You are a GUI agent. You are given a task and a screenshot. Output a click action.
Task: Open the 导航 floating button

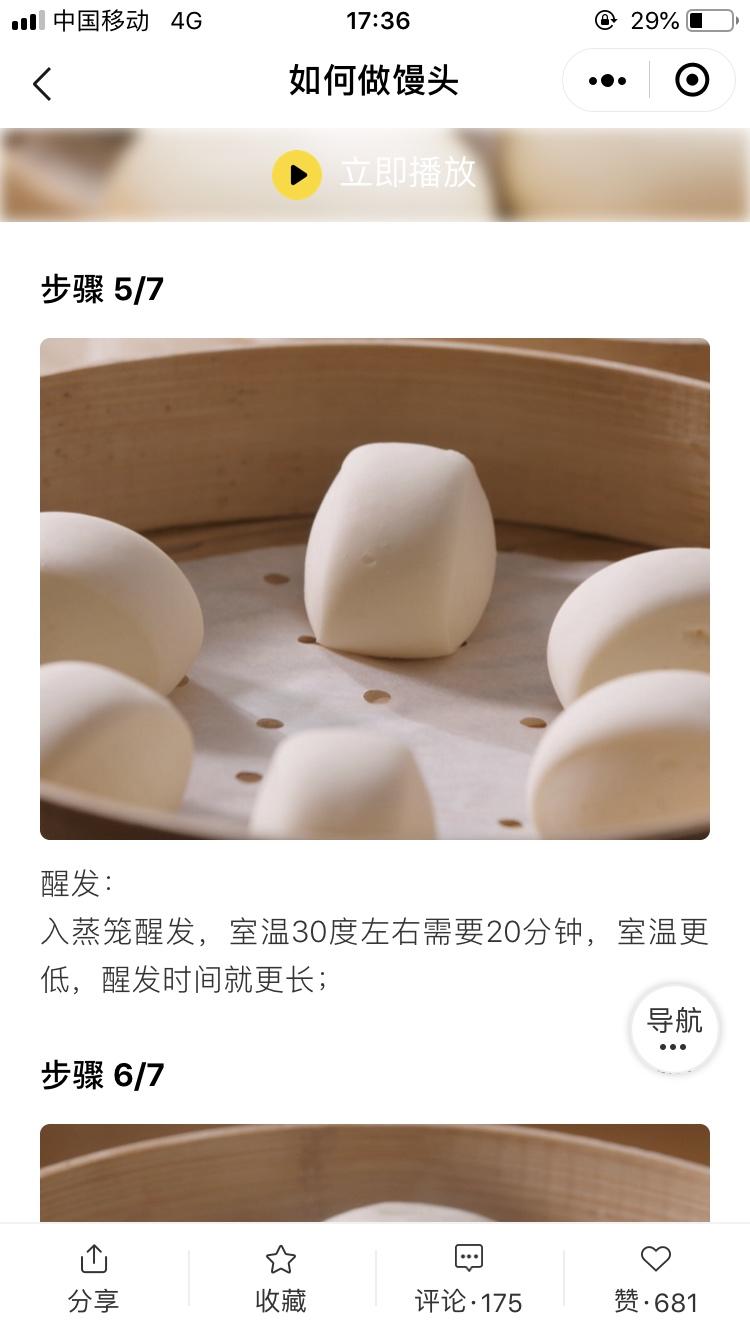tap(674, 1029)
